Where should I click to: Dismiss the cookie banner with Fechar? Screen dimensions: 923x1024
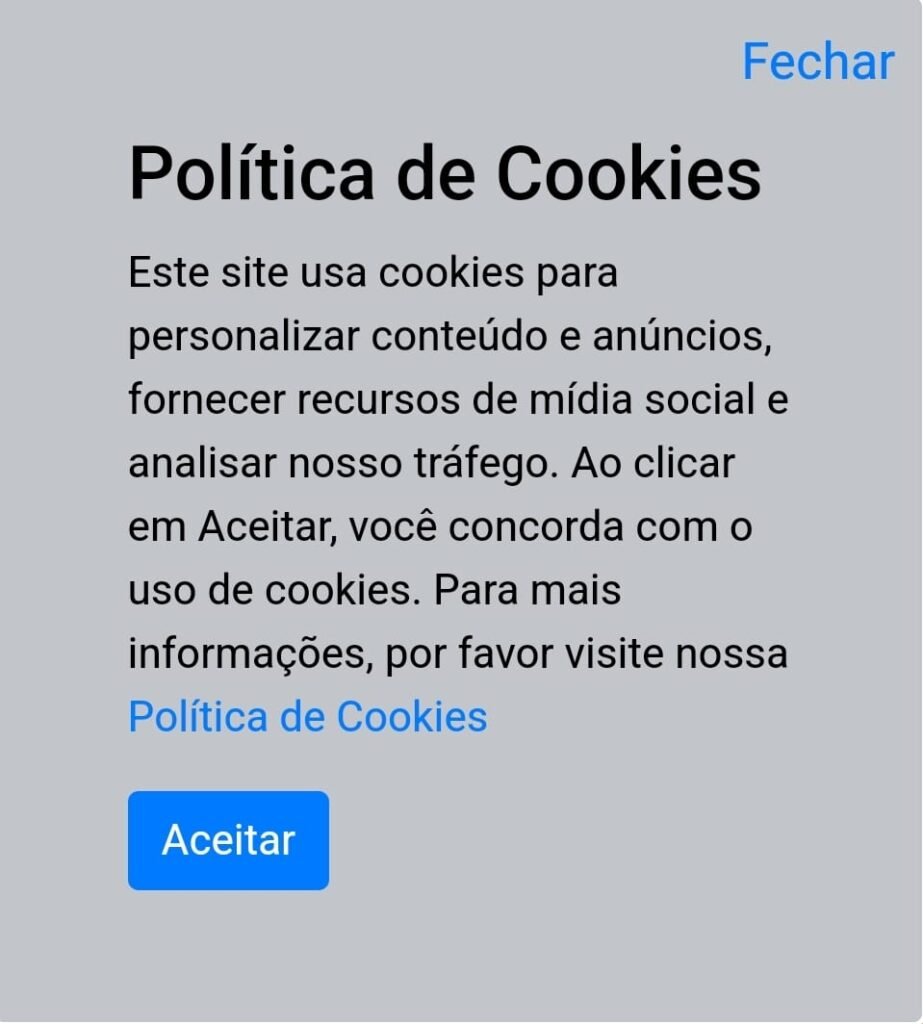pos(817,62)
